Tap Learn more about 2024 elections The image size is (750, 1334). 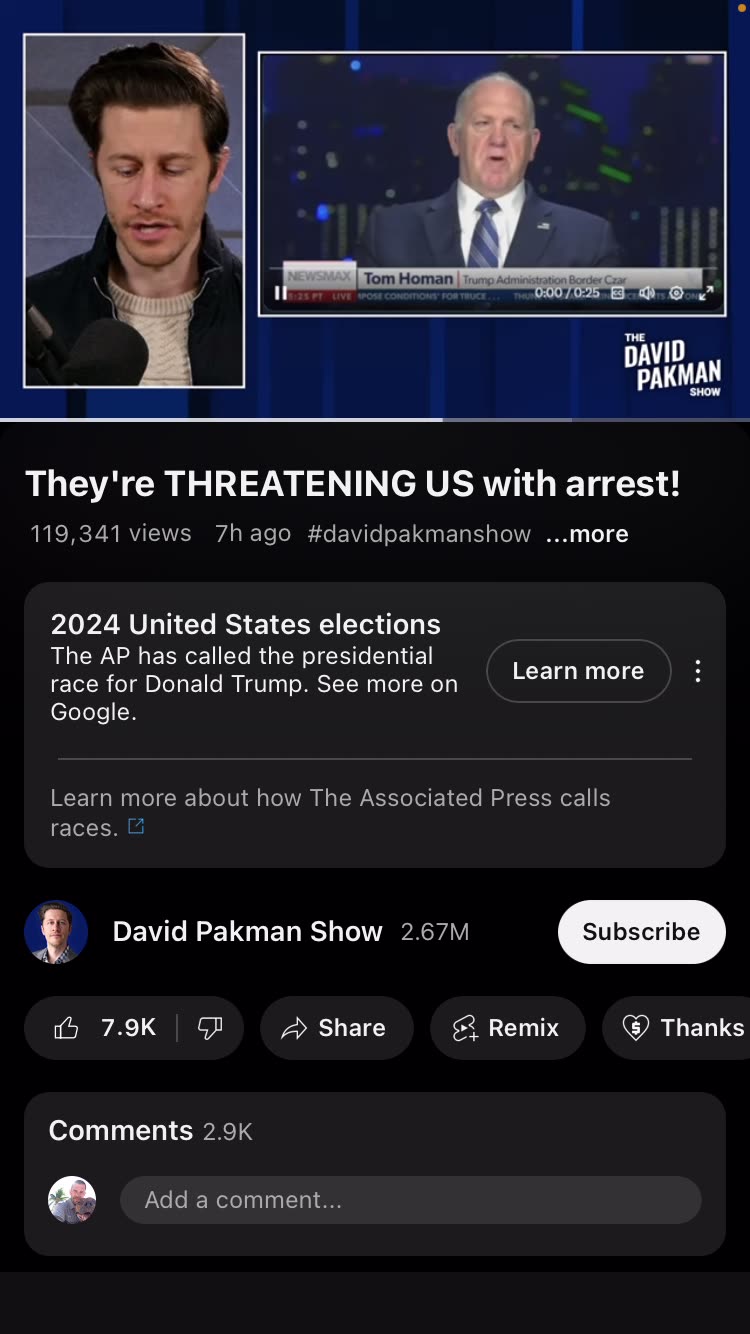(578, 671)
